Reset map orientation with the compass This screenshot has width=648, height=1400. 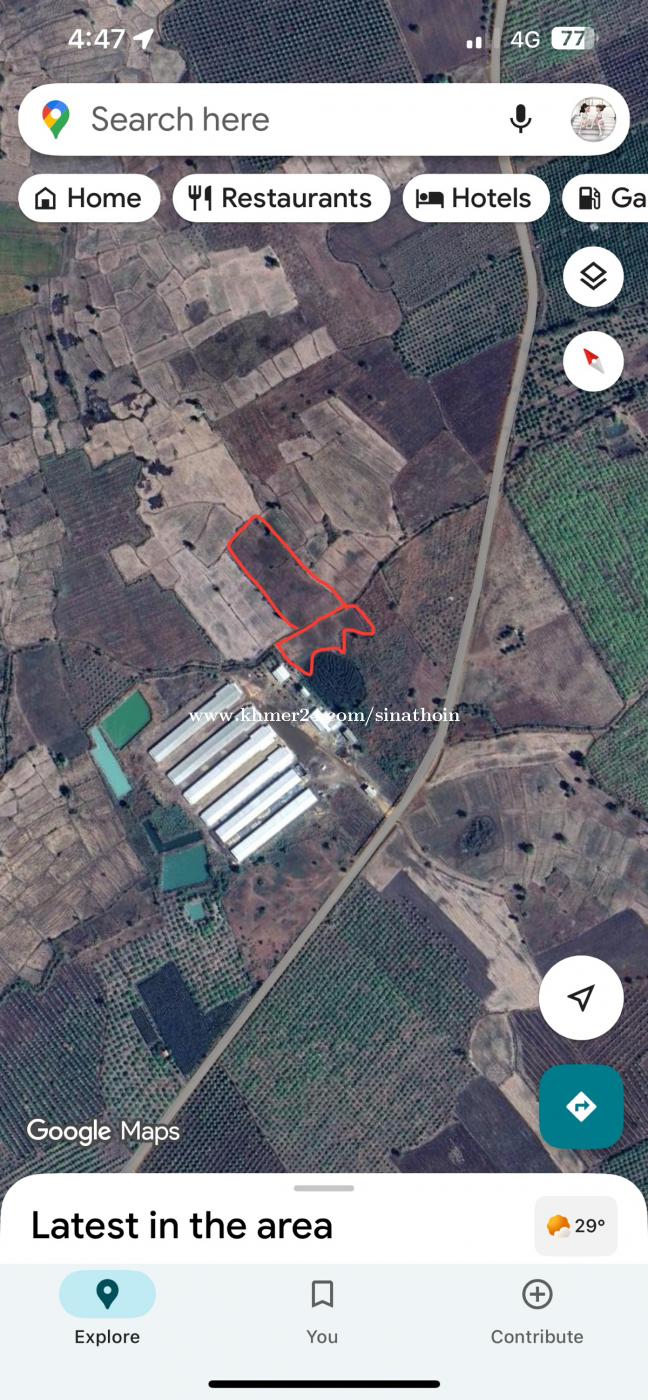coord(593,360)
